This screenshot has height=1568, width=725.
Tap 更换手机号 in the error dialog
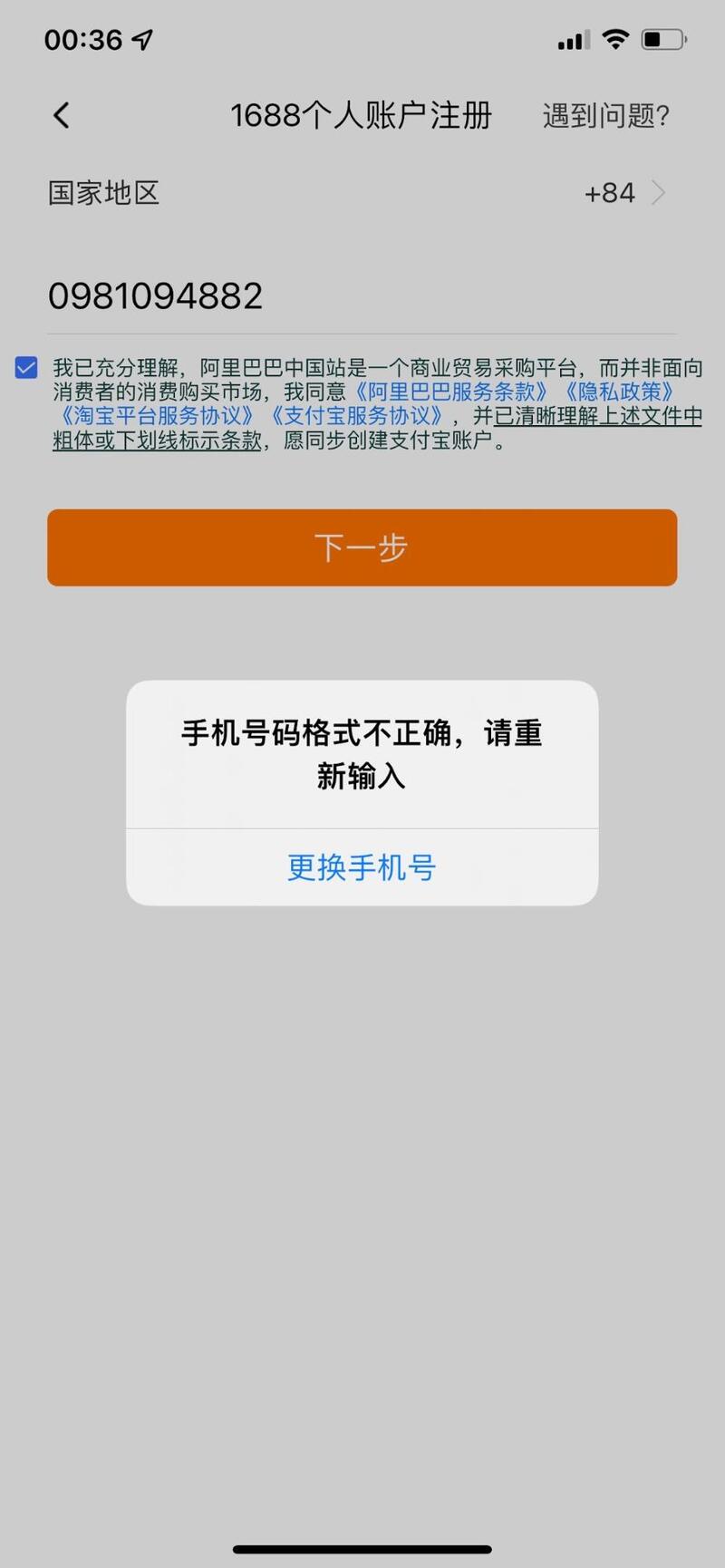(x=362, y=867)
